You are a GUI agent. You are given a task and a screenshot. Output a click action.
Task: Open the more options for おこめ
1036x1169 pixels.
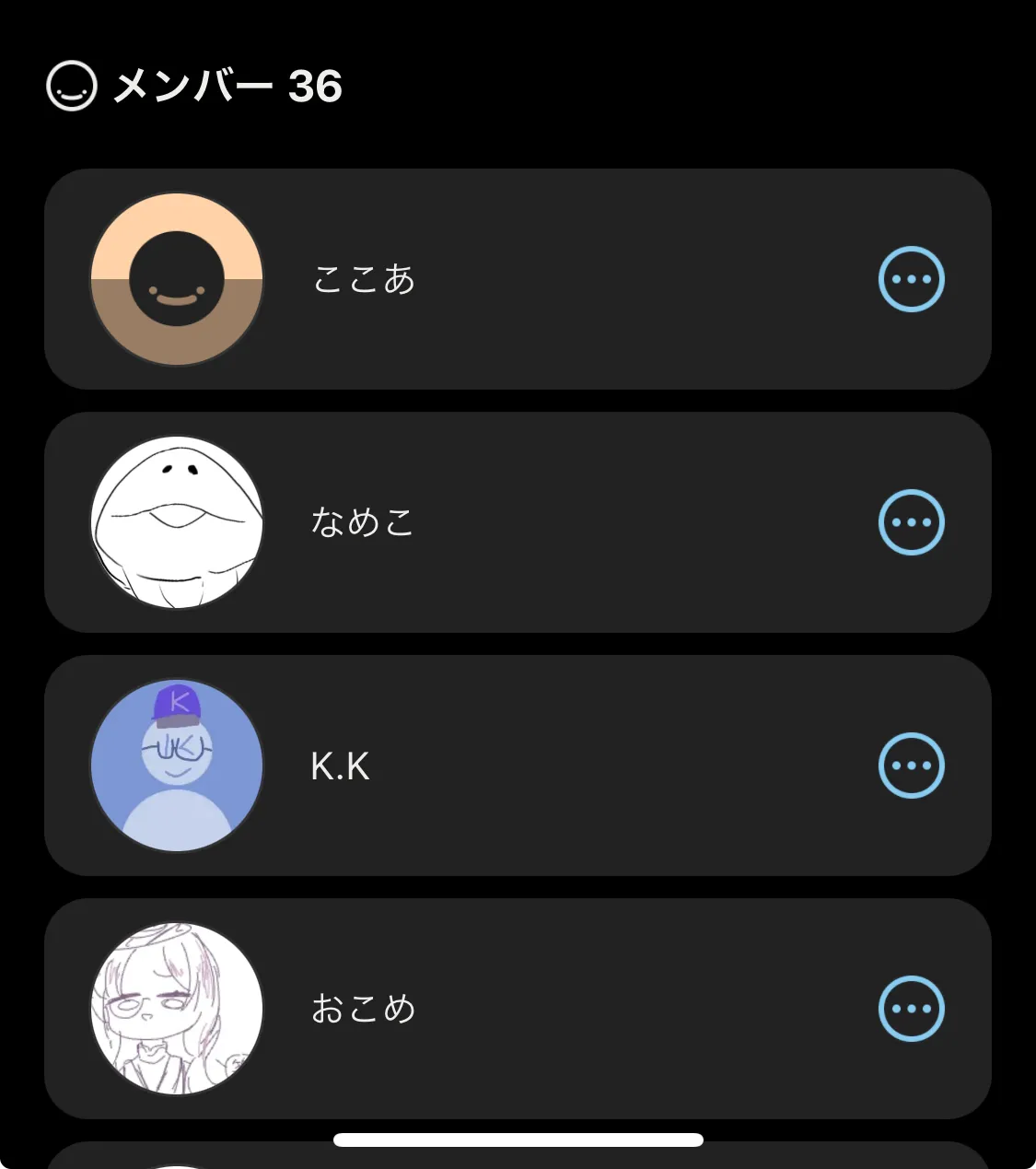[911, 1009]
